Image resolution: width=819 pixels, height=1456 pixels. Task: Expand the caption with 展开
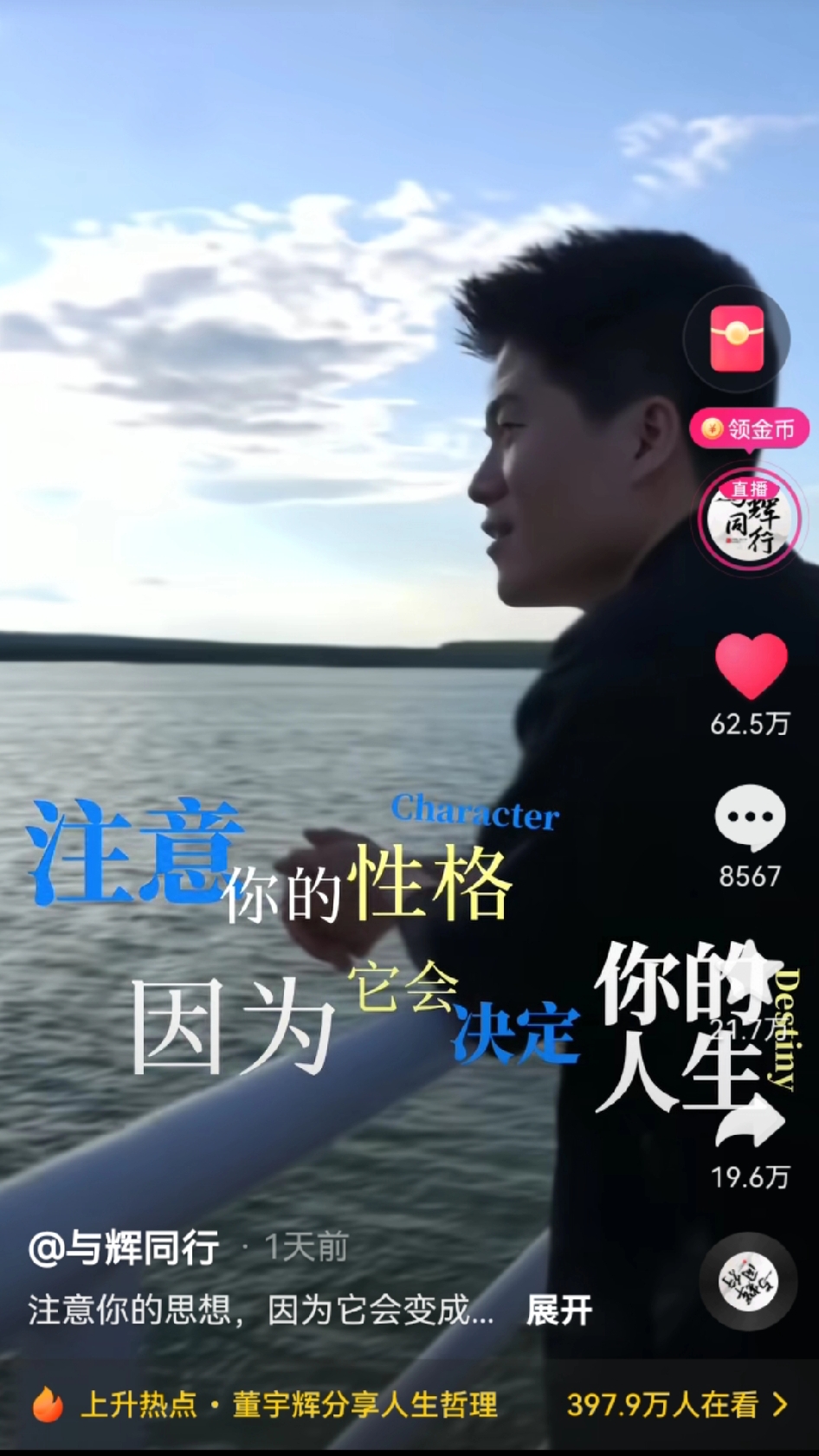[x=559, y=1311]
